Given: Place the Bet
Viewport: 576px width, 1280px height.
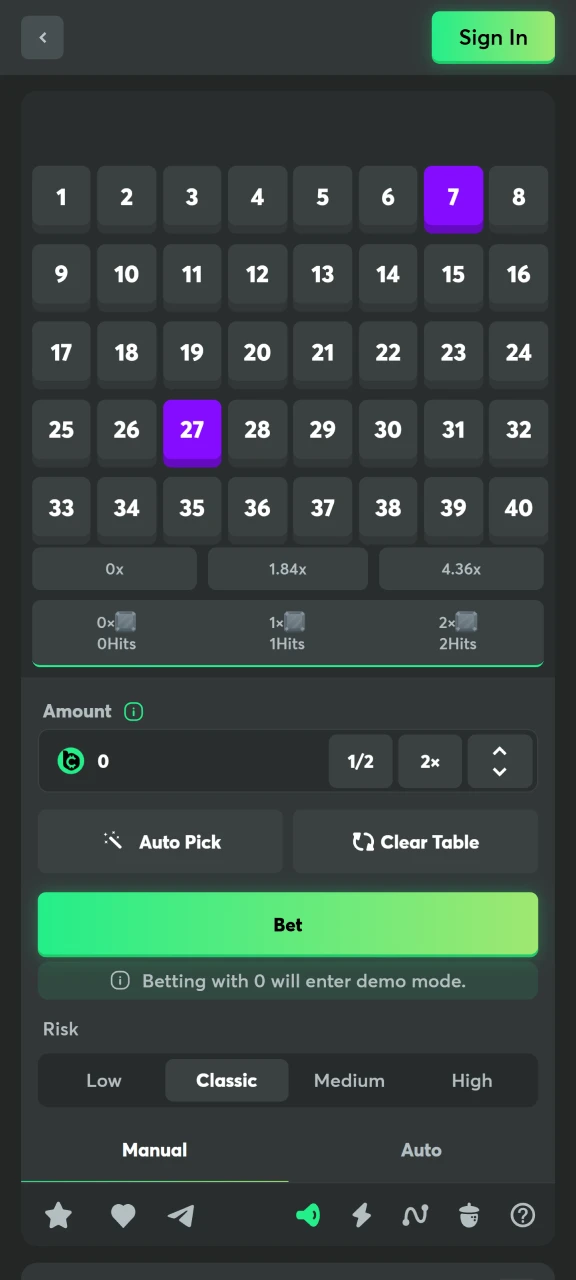Looking at the screenshot, I should point(288,925).
